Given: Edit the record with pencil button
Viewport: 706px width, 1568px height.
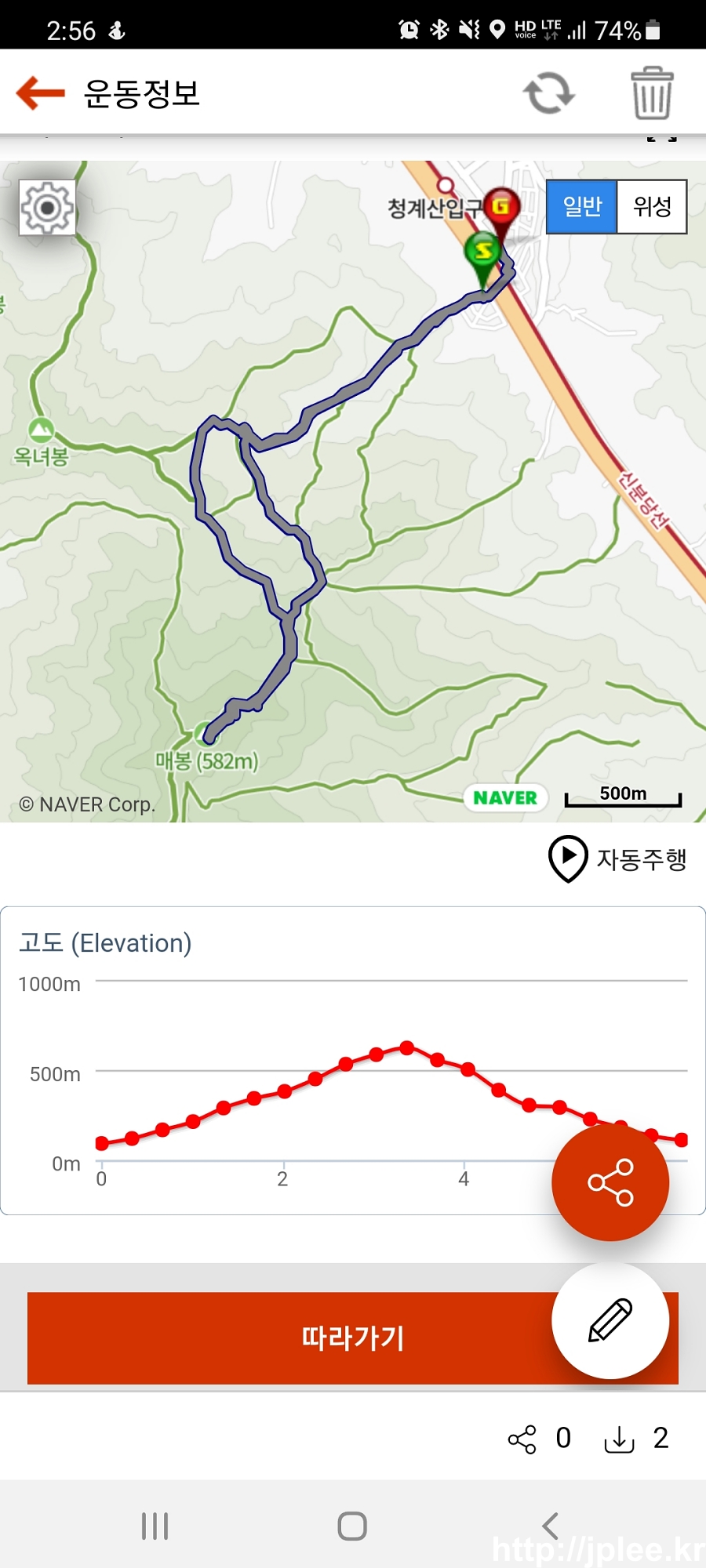Looking at the screenshot, I should click(x=610, y=1320).
